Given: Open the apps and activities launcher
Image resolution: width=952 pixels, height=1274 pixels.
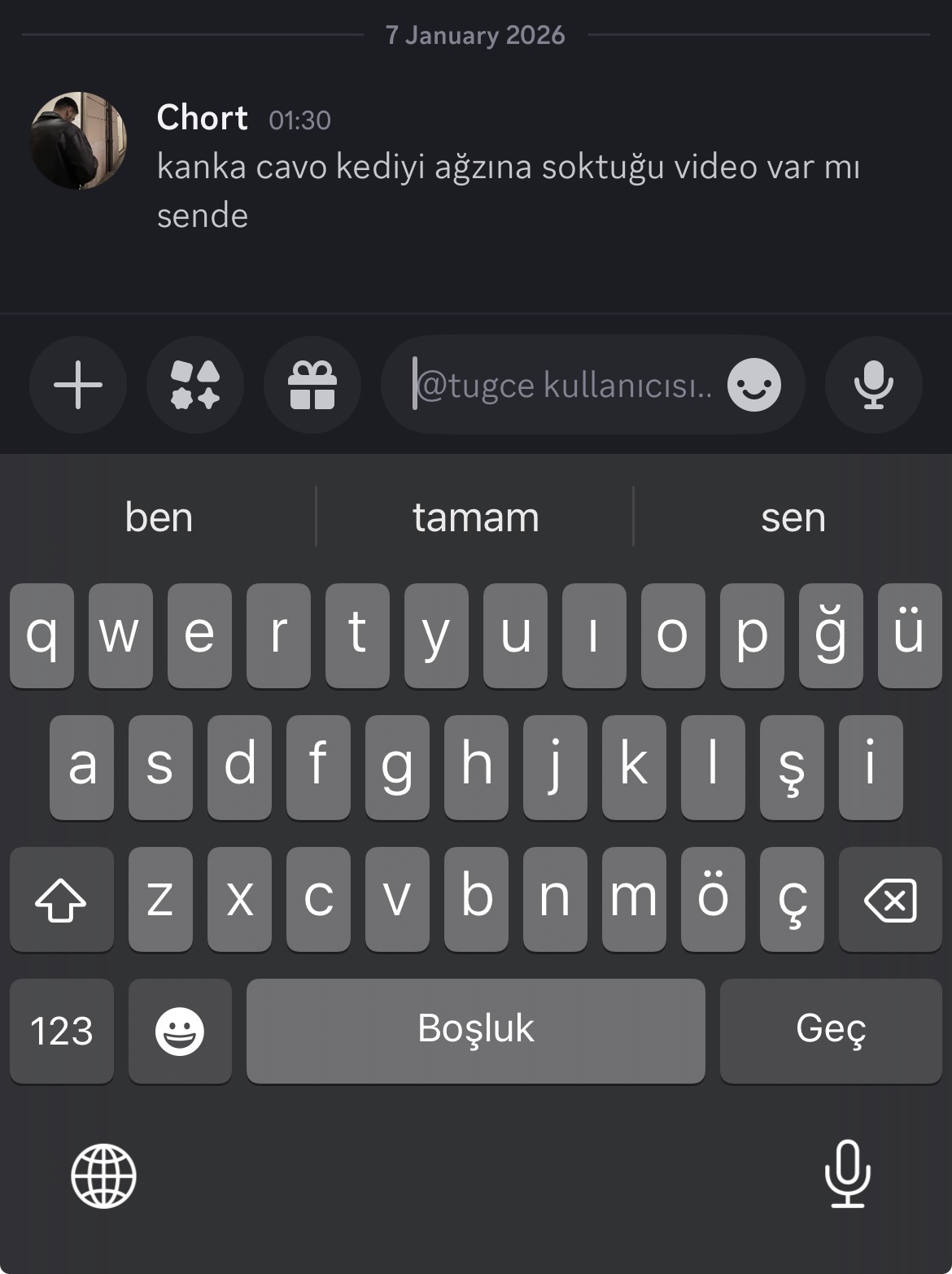Looking at the screenshot, I should click(x=195, y=384).
